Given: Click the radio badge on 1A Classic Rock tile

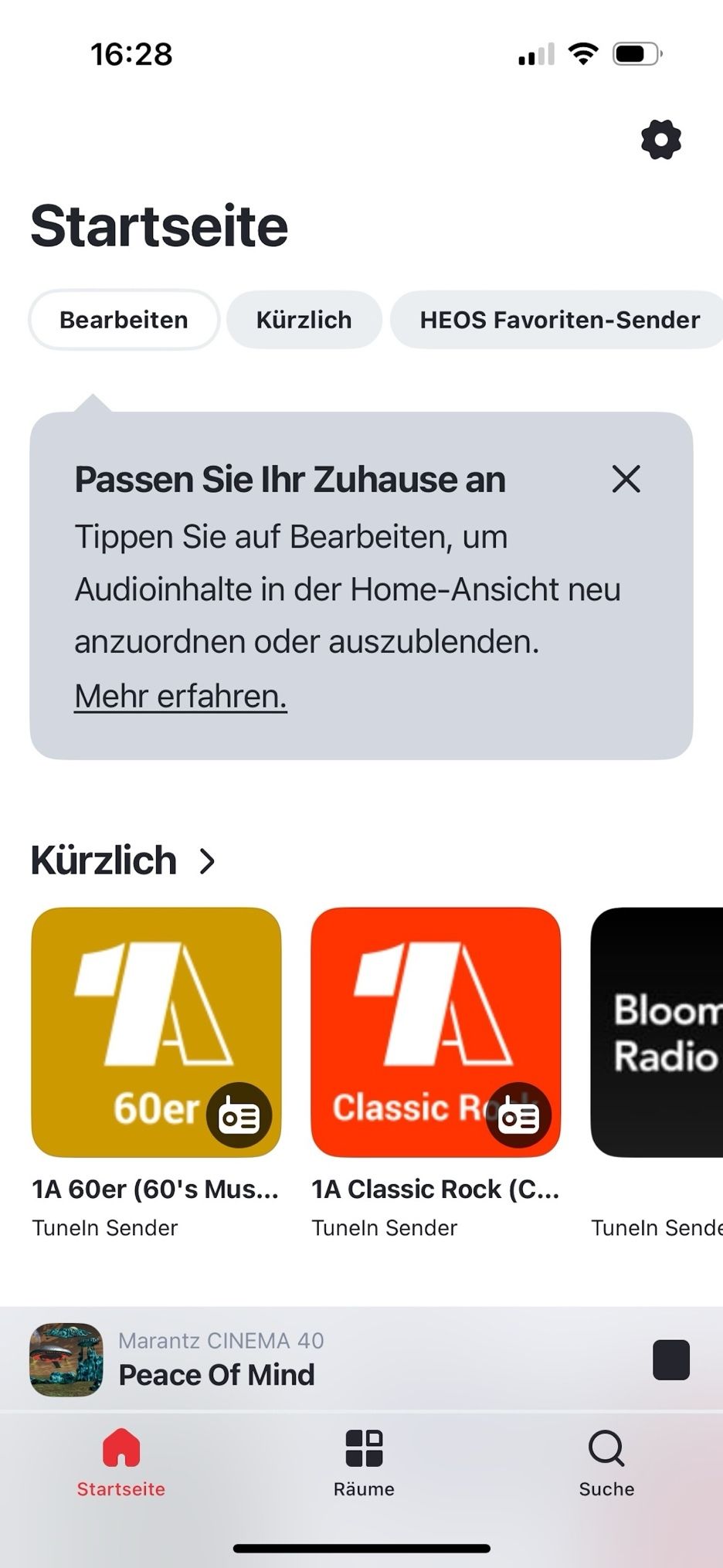Looking at the screenshot, I should [520, 1115].
